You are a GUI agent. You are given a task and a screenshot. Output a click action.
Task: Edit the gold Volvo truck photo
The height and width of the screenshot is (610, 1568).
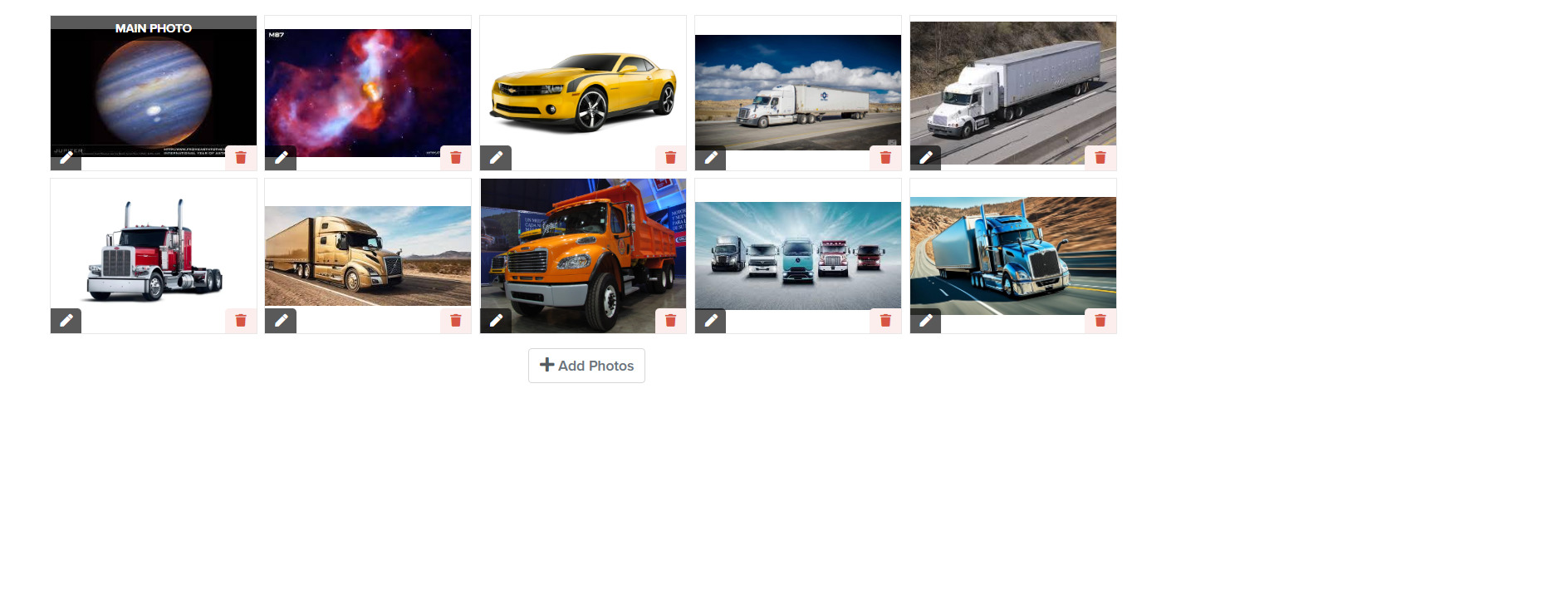tap(281, 321)
